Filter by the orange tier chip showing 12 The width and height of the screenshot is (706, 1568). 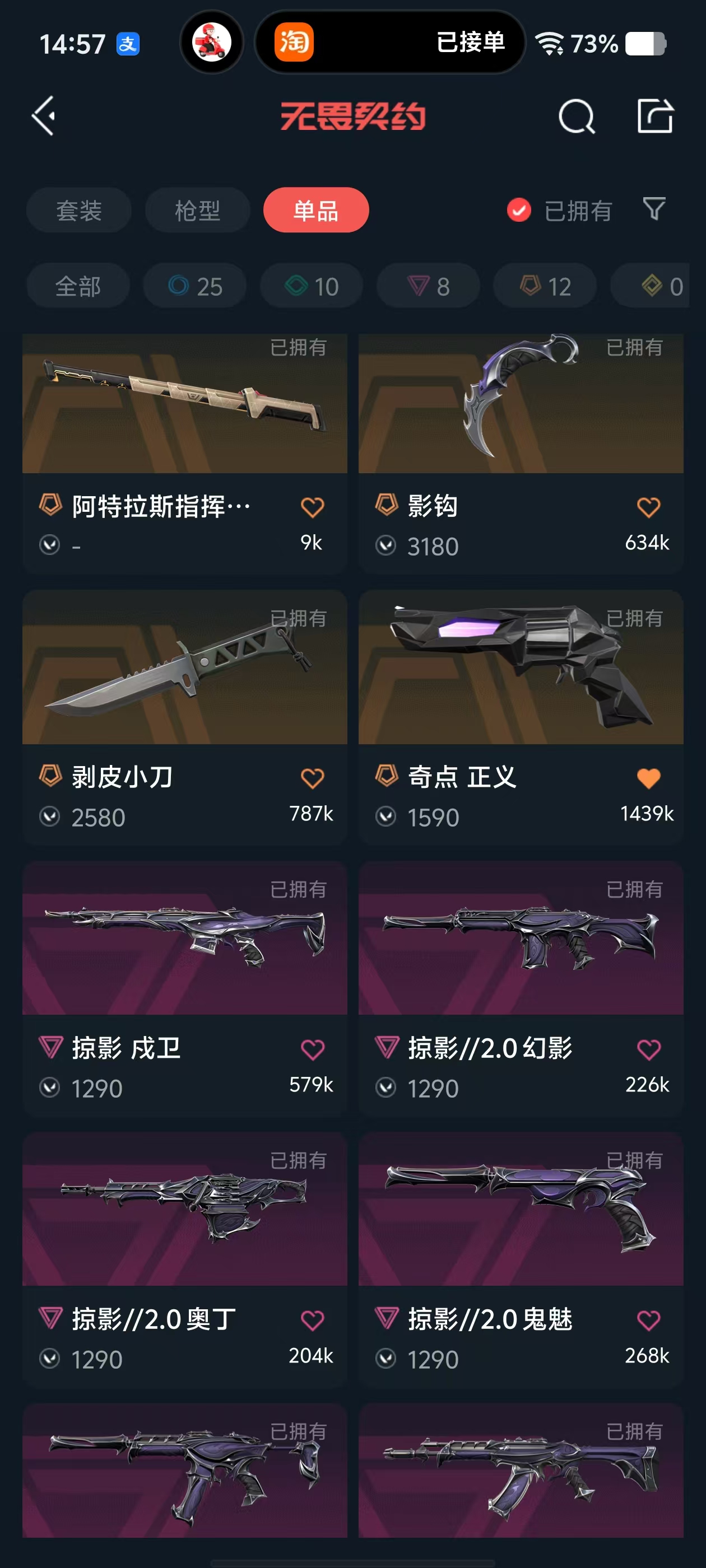point(545,286)
